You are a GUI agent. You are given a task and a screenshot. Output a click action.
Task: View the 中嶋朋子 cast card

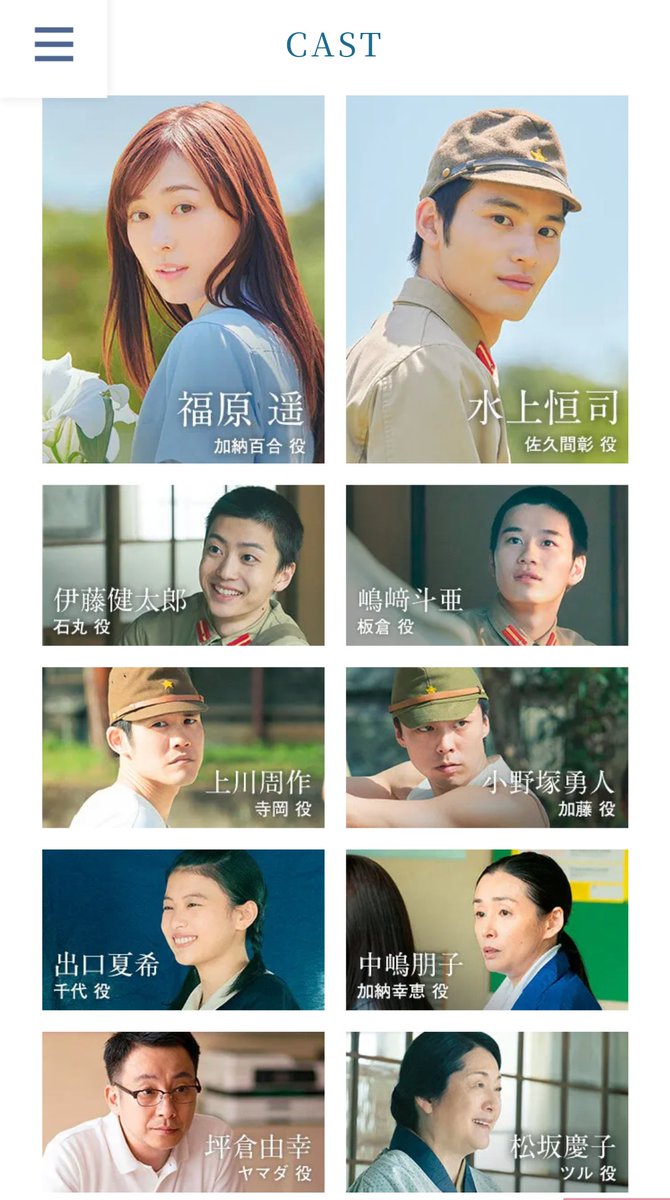pyautogui.click(x=487, y=930)
